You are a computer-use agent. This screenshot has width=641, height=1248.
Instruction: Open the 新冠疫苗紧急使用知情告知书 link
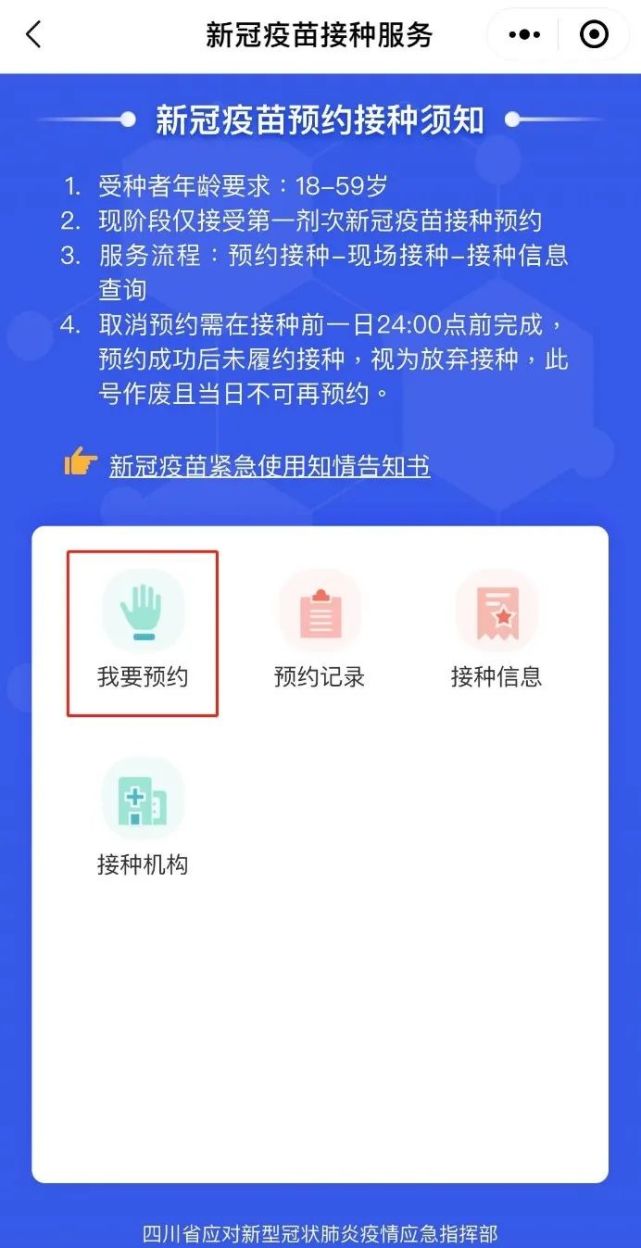pyautogui.click(x=269, y=466)
